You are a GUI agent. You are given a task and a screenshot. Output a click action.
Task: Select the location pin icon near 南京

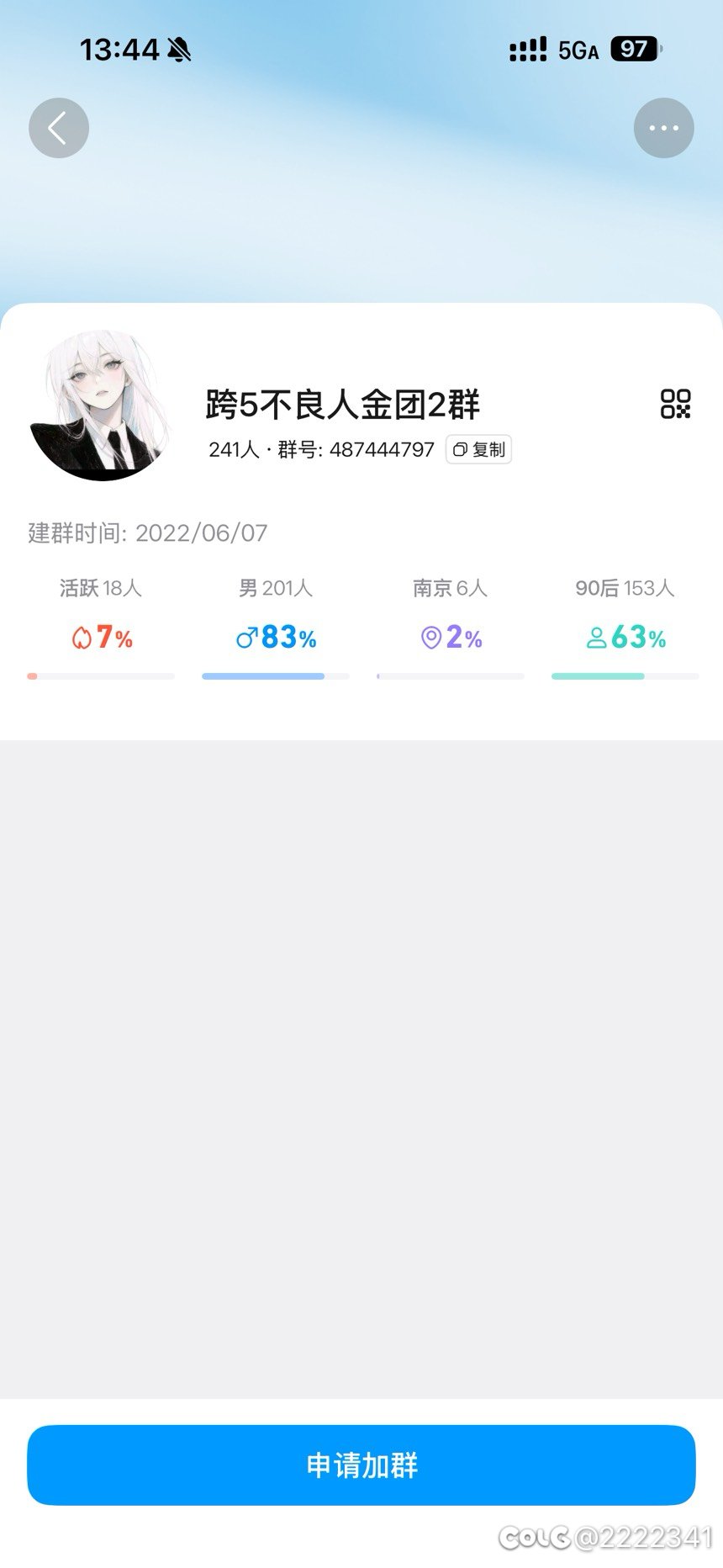[x=430, y=638]
